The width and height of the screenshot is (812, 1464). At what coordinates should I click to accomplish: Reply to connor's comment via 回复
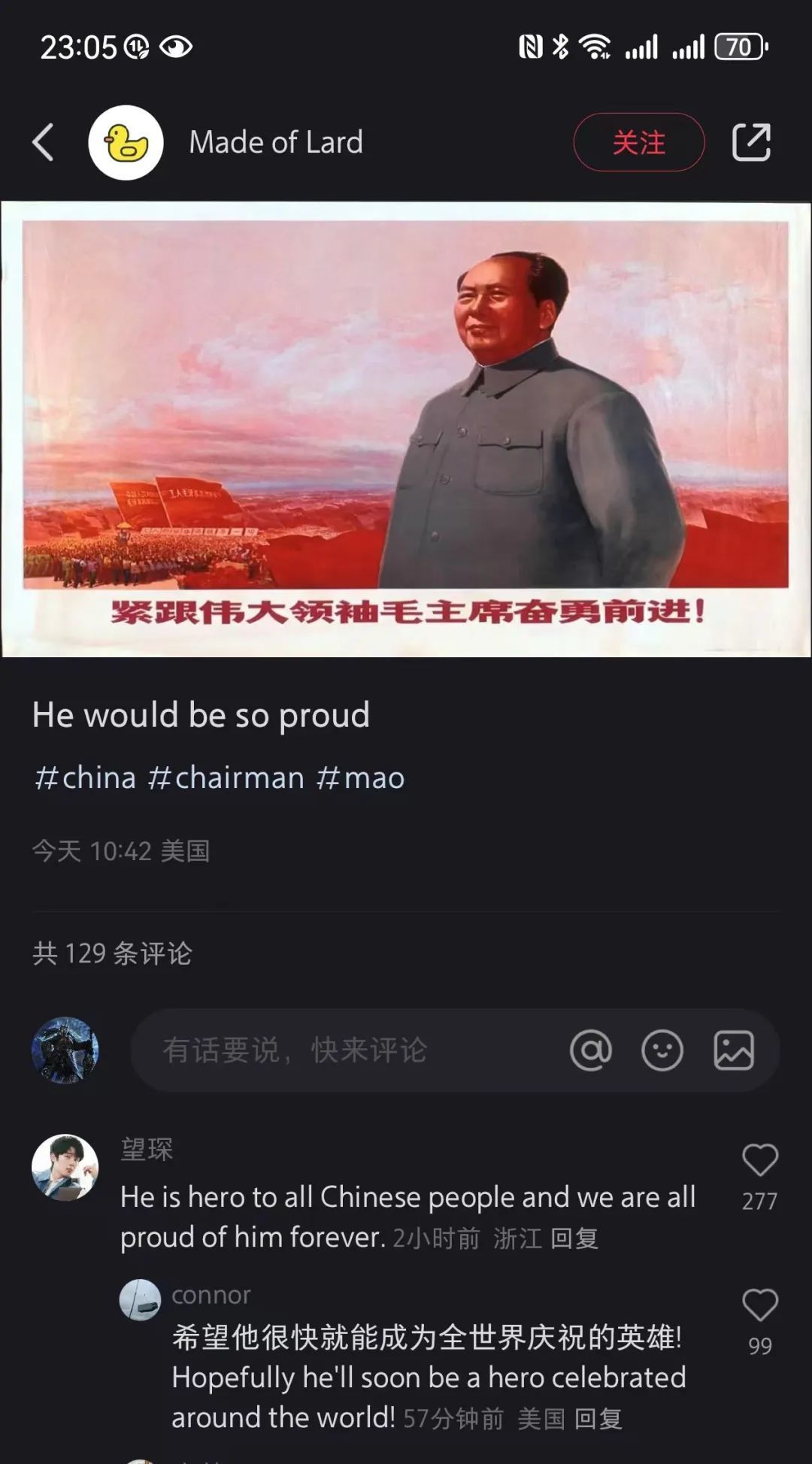(x=598, y=1419)
